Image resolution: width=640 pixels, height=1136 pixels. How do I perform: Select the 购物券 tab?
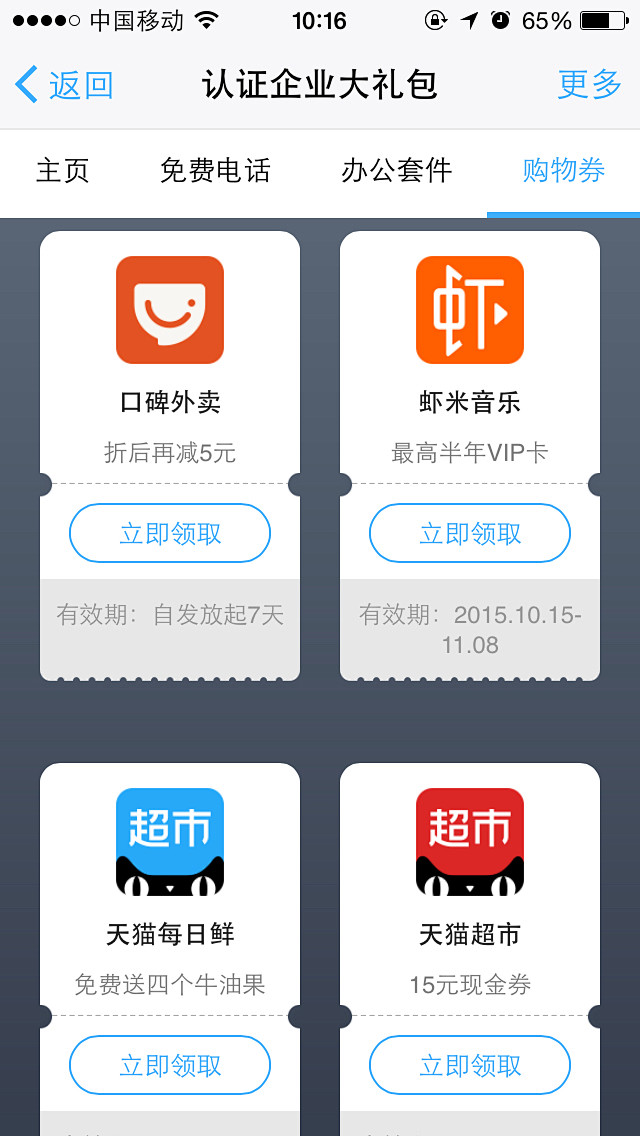click(x=563, y=171)
